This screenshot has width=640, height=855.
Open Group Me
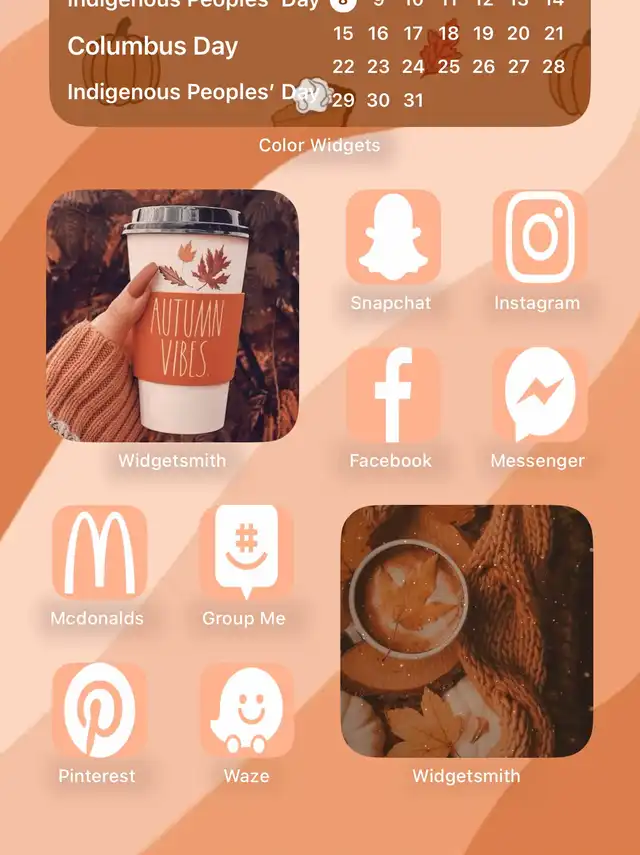(246, 552)
